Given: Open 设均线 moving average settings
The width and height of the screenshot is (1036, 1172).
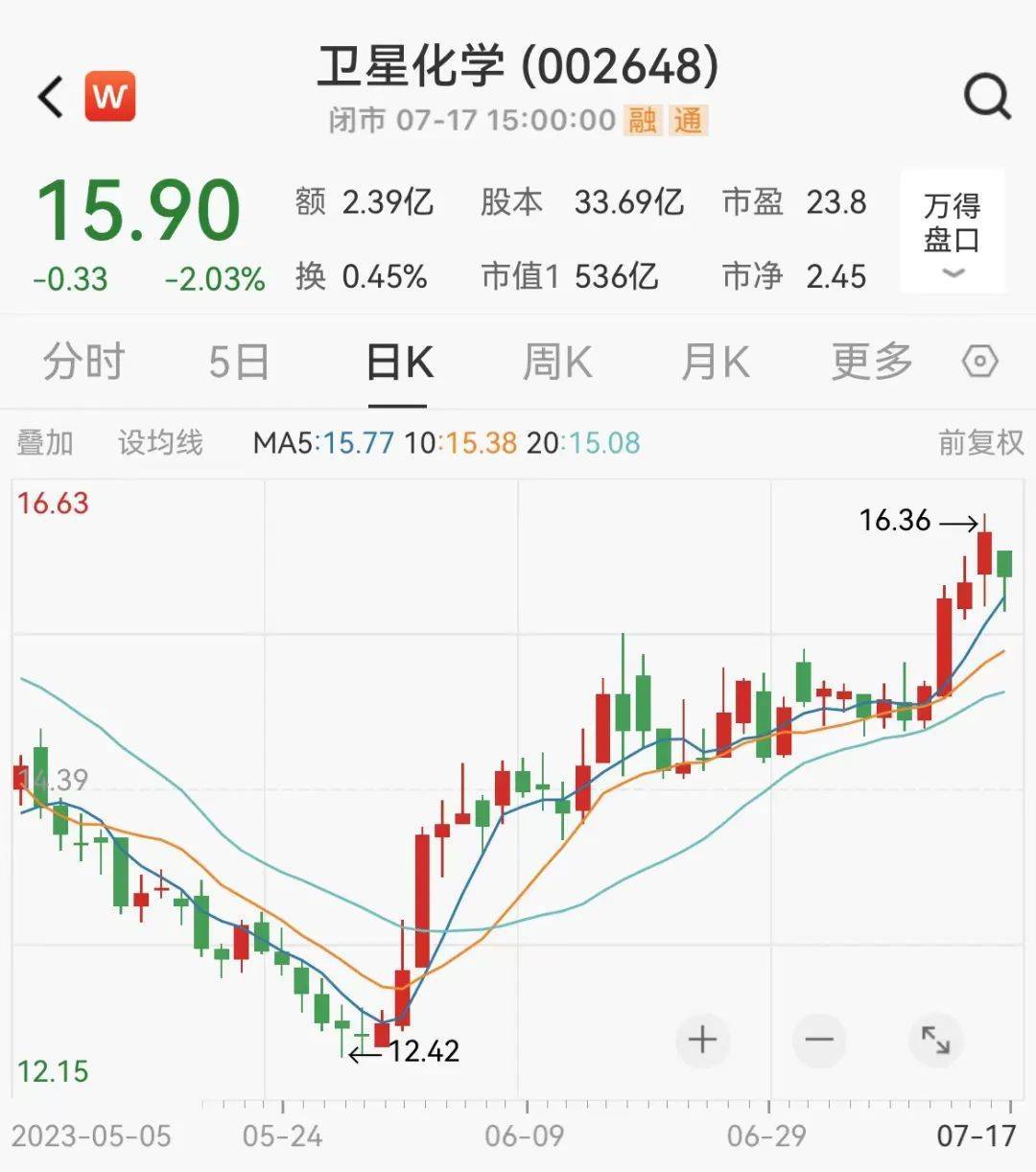Looking at the screenshot, I should point(160,443).
